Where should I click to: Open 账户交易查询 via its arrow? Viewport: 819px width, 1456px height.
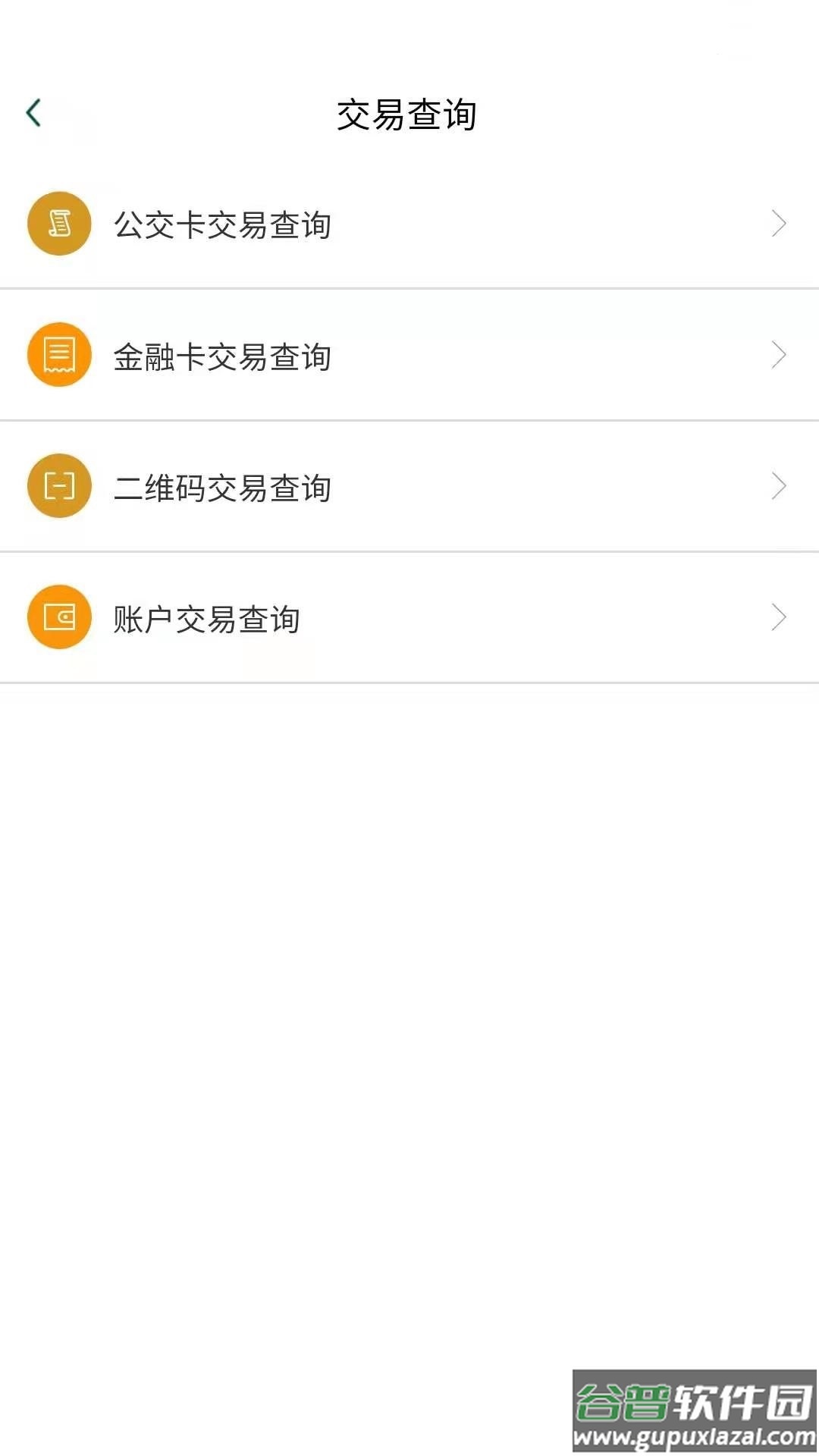coord(779,617)
